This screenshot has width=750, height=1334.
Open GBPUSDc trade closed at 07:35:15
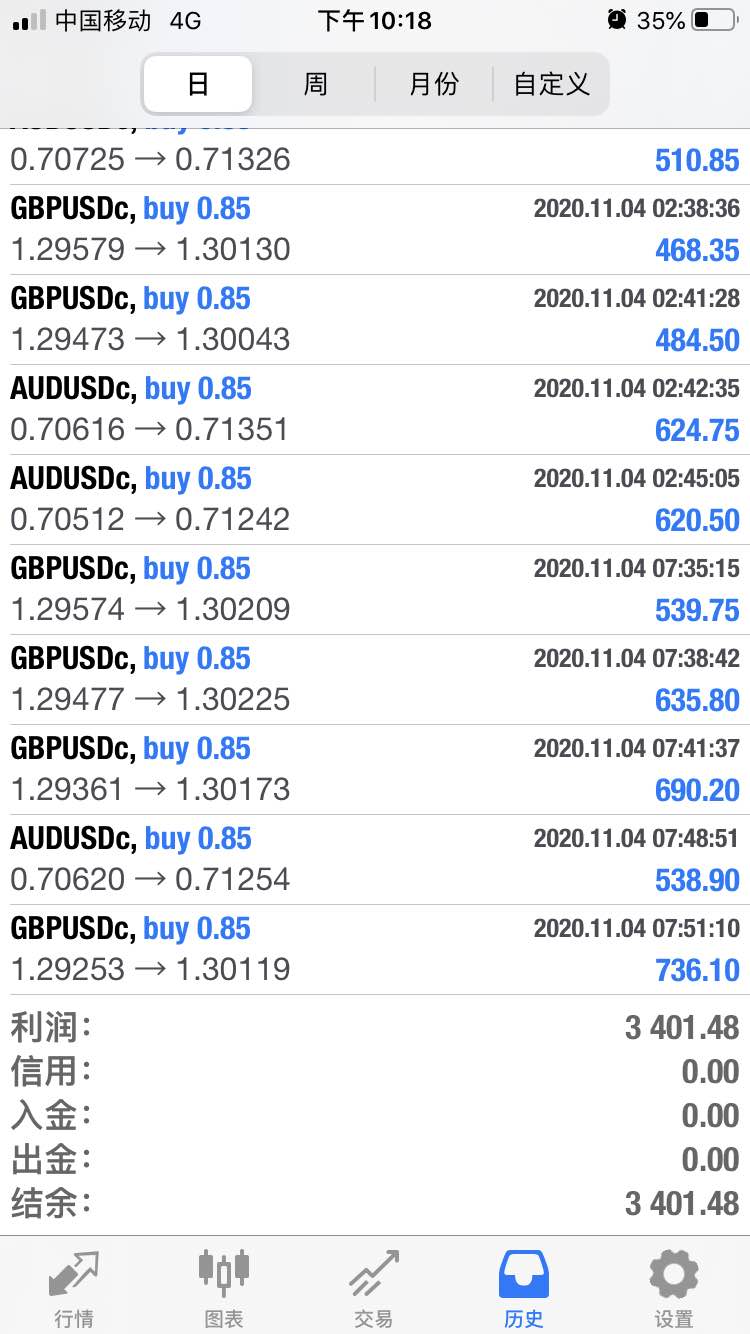pos(375,589)
